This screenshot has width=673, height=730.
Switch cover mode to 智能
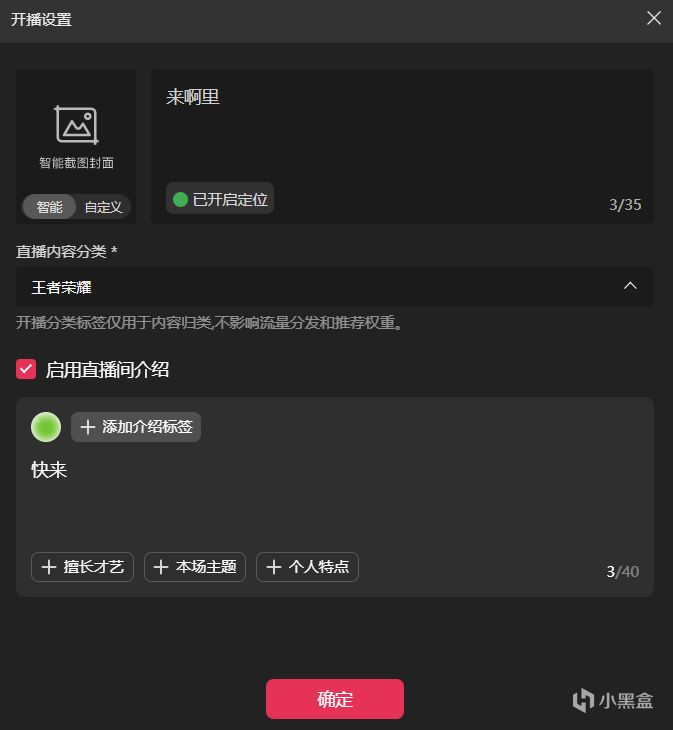(49, 207)
